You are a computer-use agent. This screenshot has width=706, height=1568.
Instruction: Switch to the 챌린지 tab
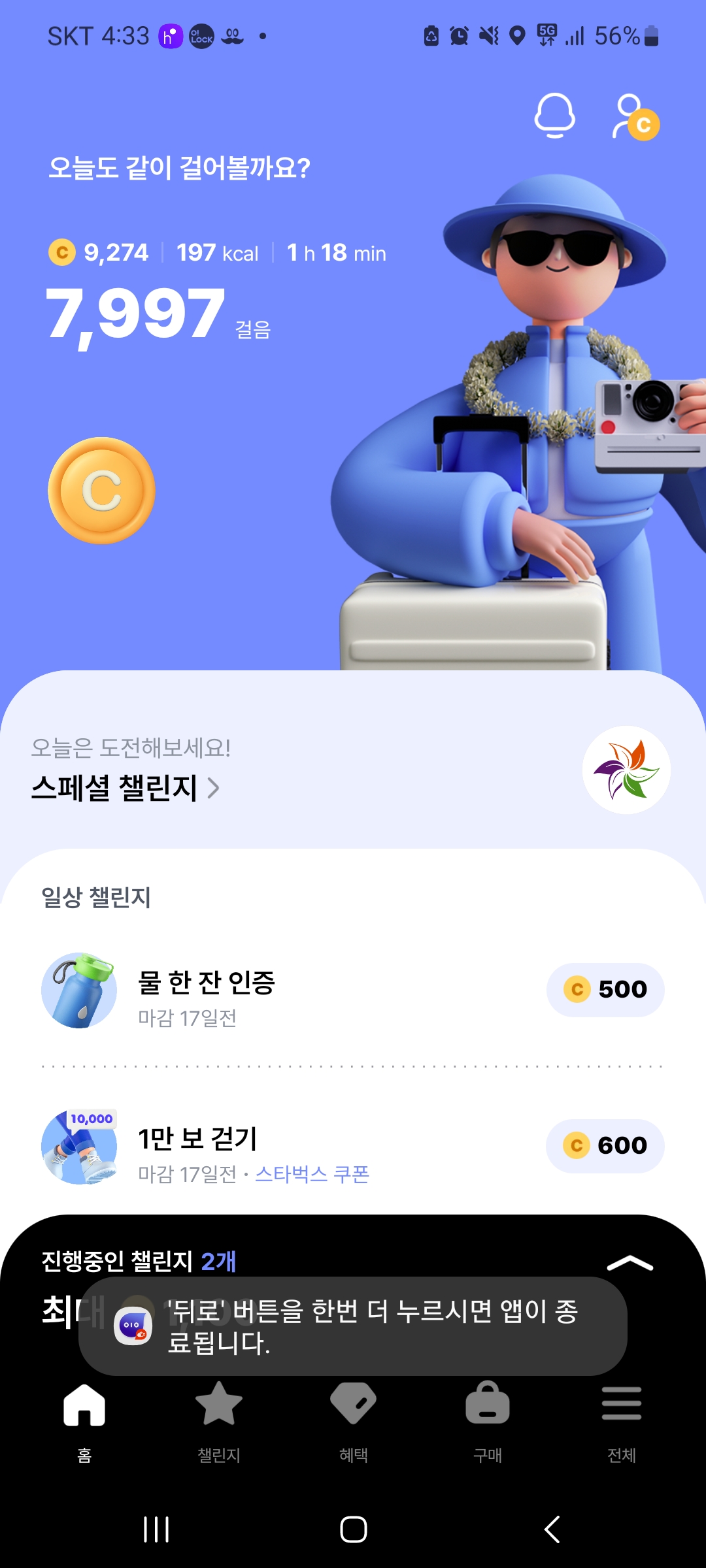tap(219, 1418)
